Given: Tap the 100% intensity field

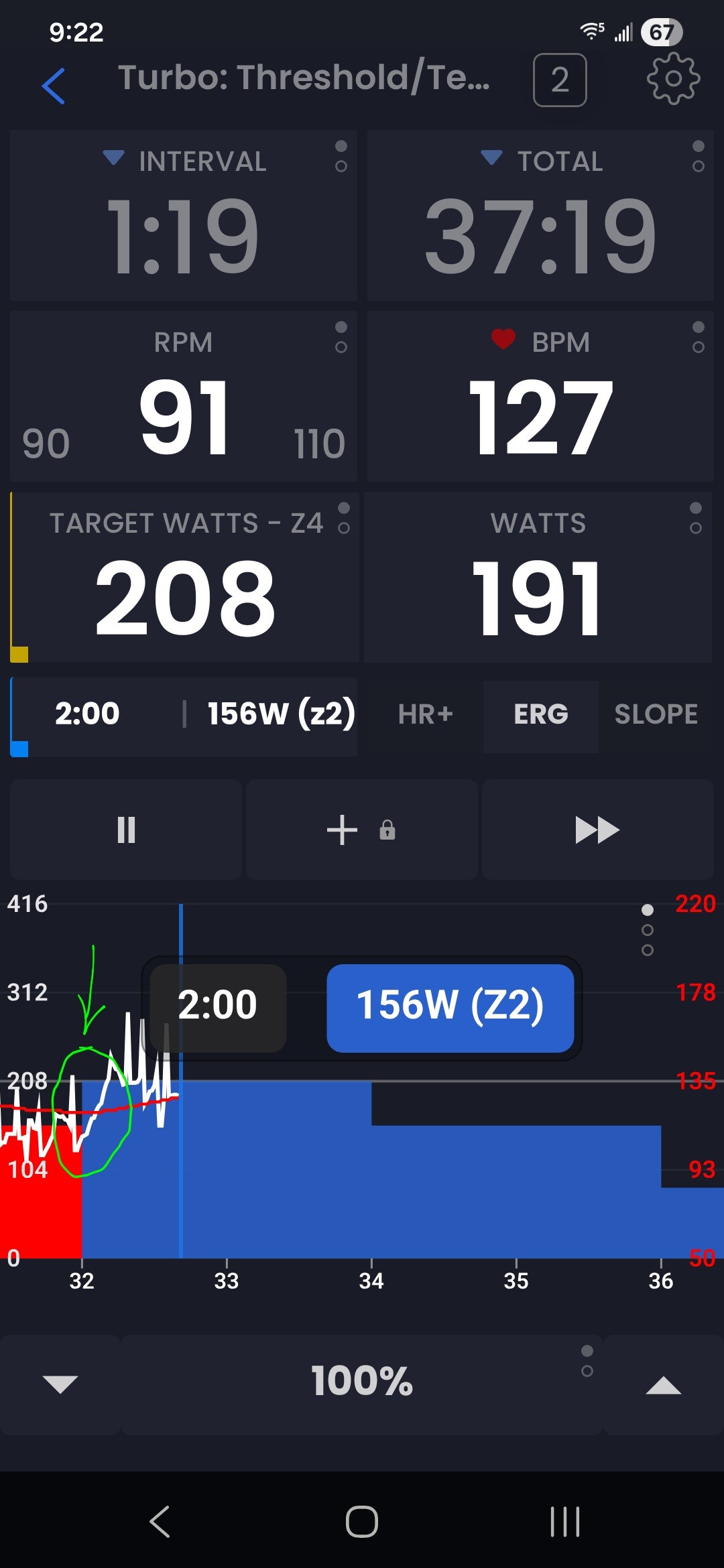Looking at the screenshot, I should click(361, 1382).
